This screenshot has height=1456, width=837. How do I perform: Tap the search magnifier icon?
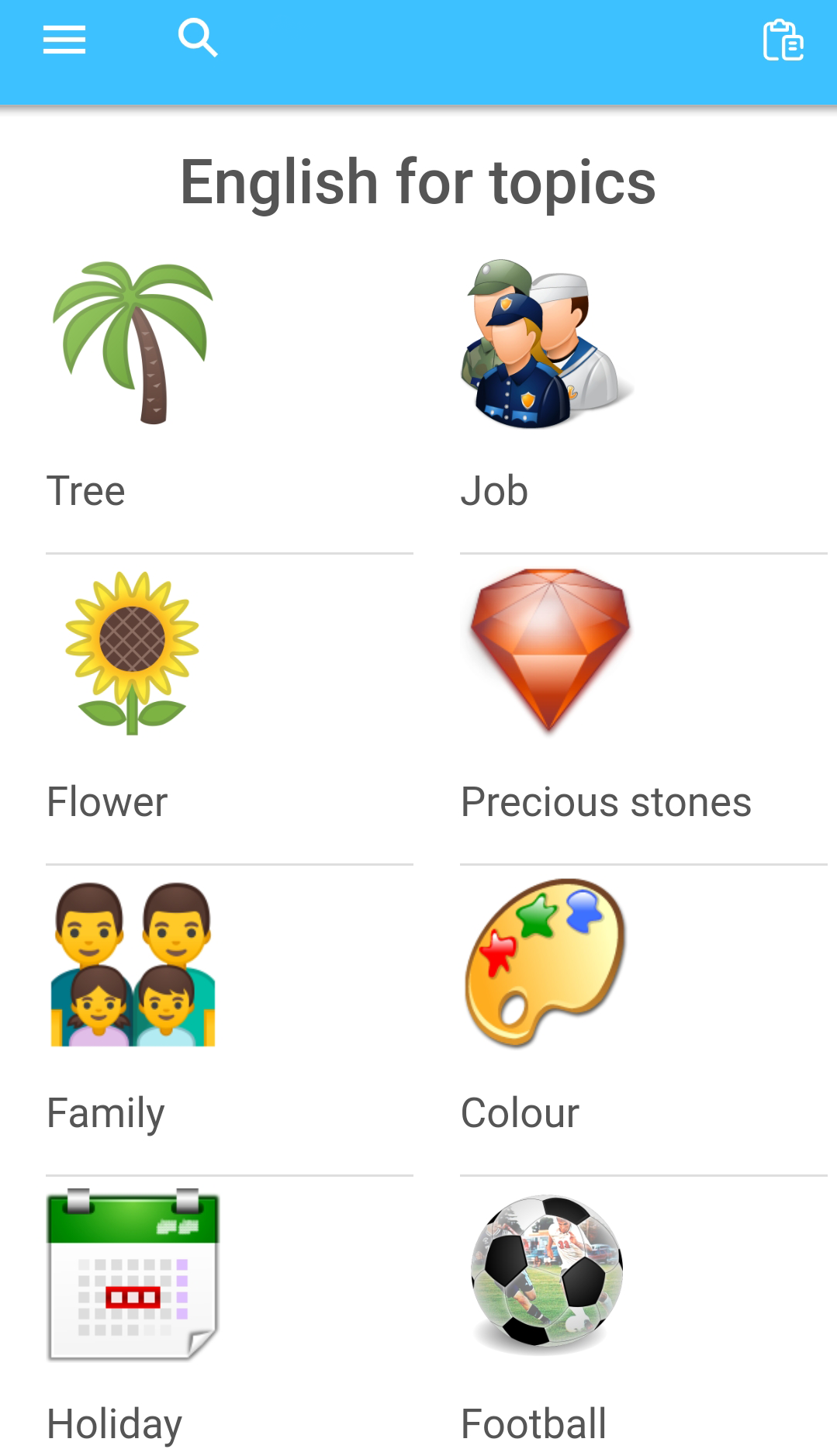198,39
